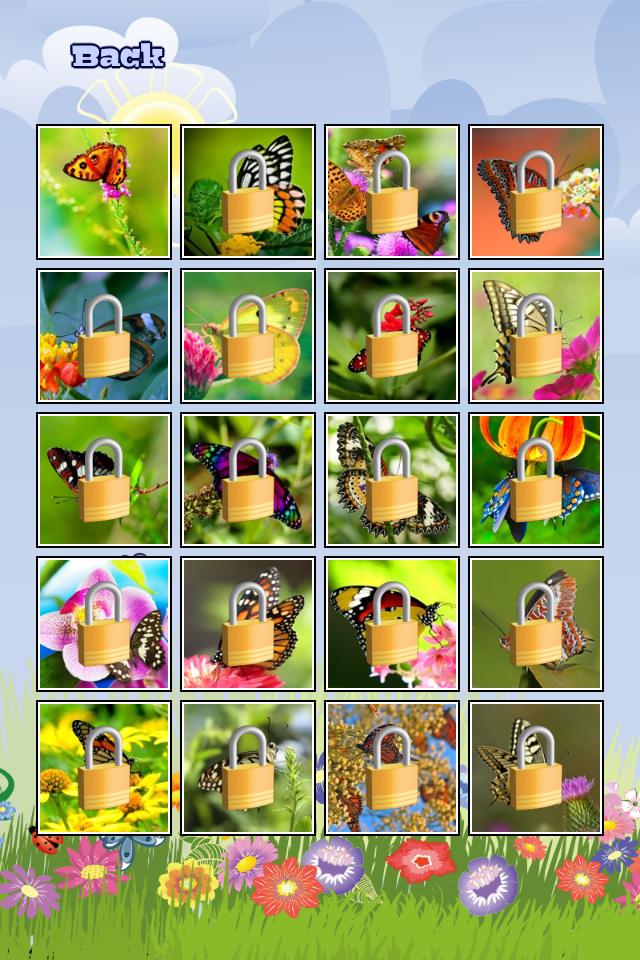Tap the locked swallowtail on purple thistle tile

[536, 767]
